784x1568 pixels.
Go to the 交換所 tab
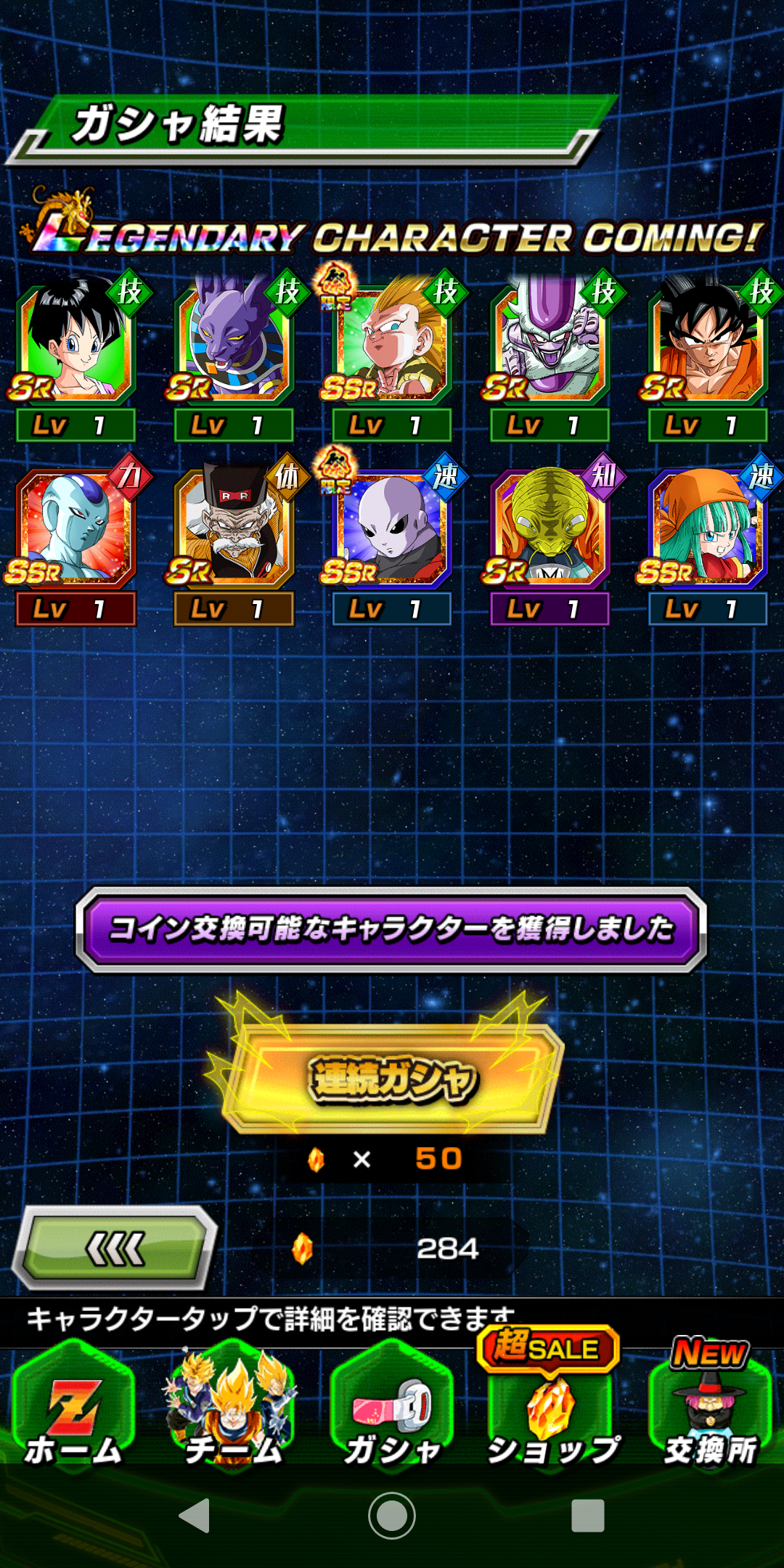[710, 1405]
